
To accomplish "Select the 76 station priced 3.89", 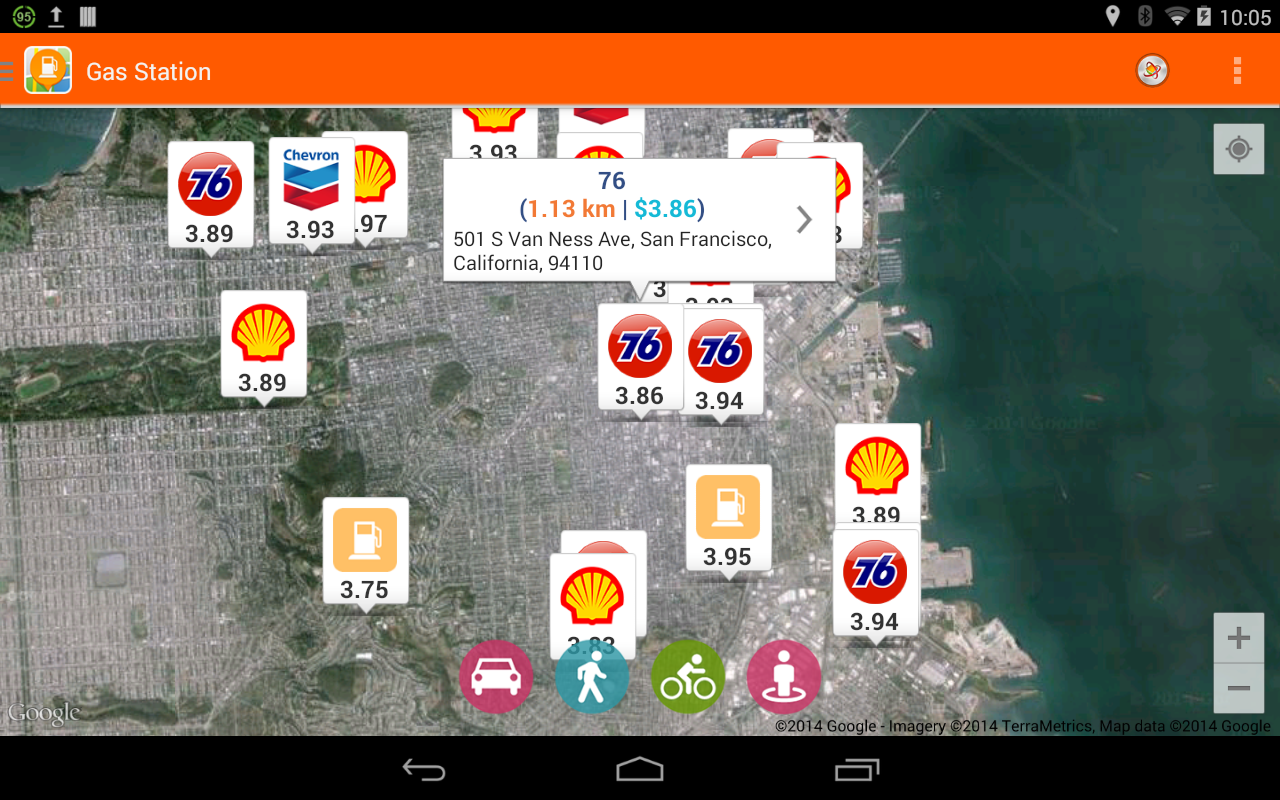I will [210, 195].
